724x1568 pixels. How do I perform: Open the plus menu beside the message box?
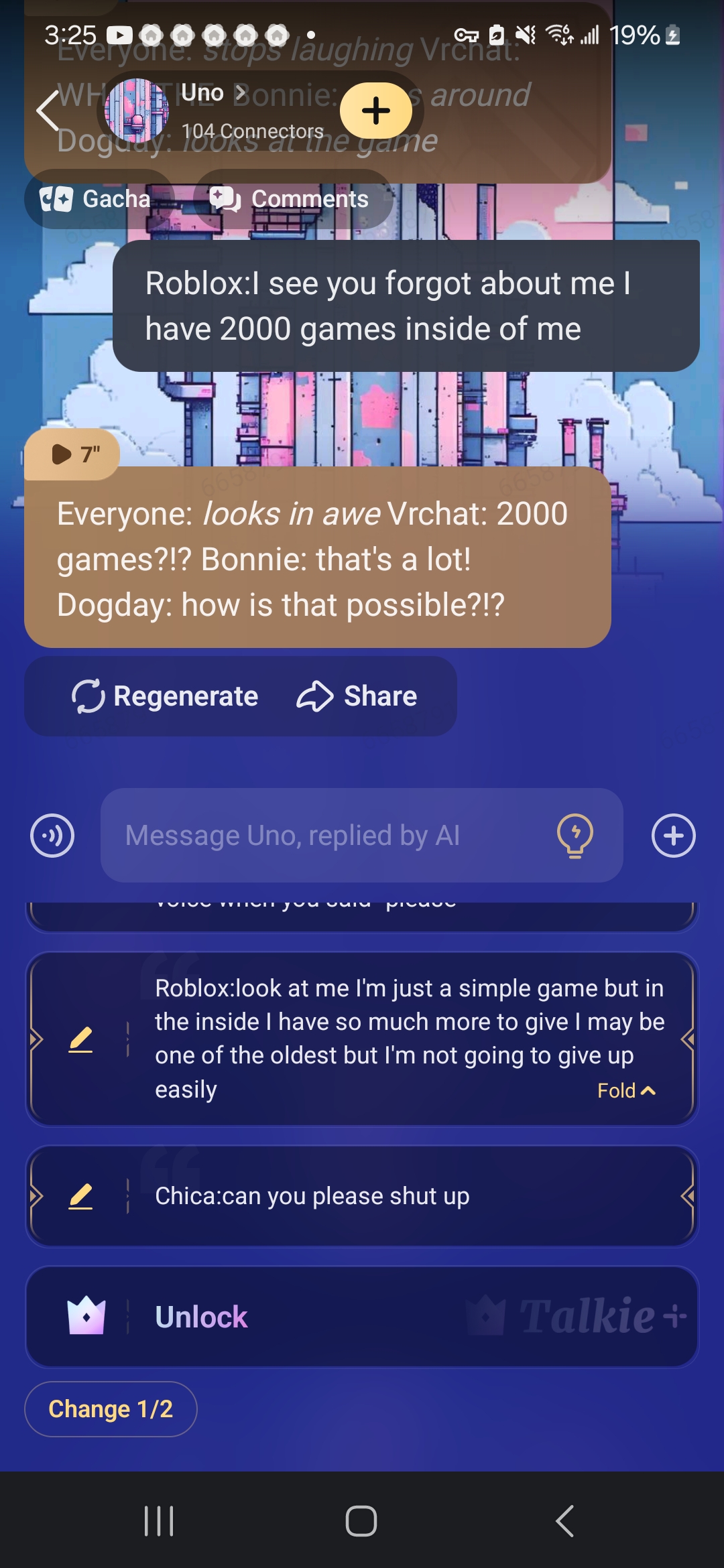click(x=673, y=836)
